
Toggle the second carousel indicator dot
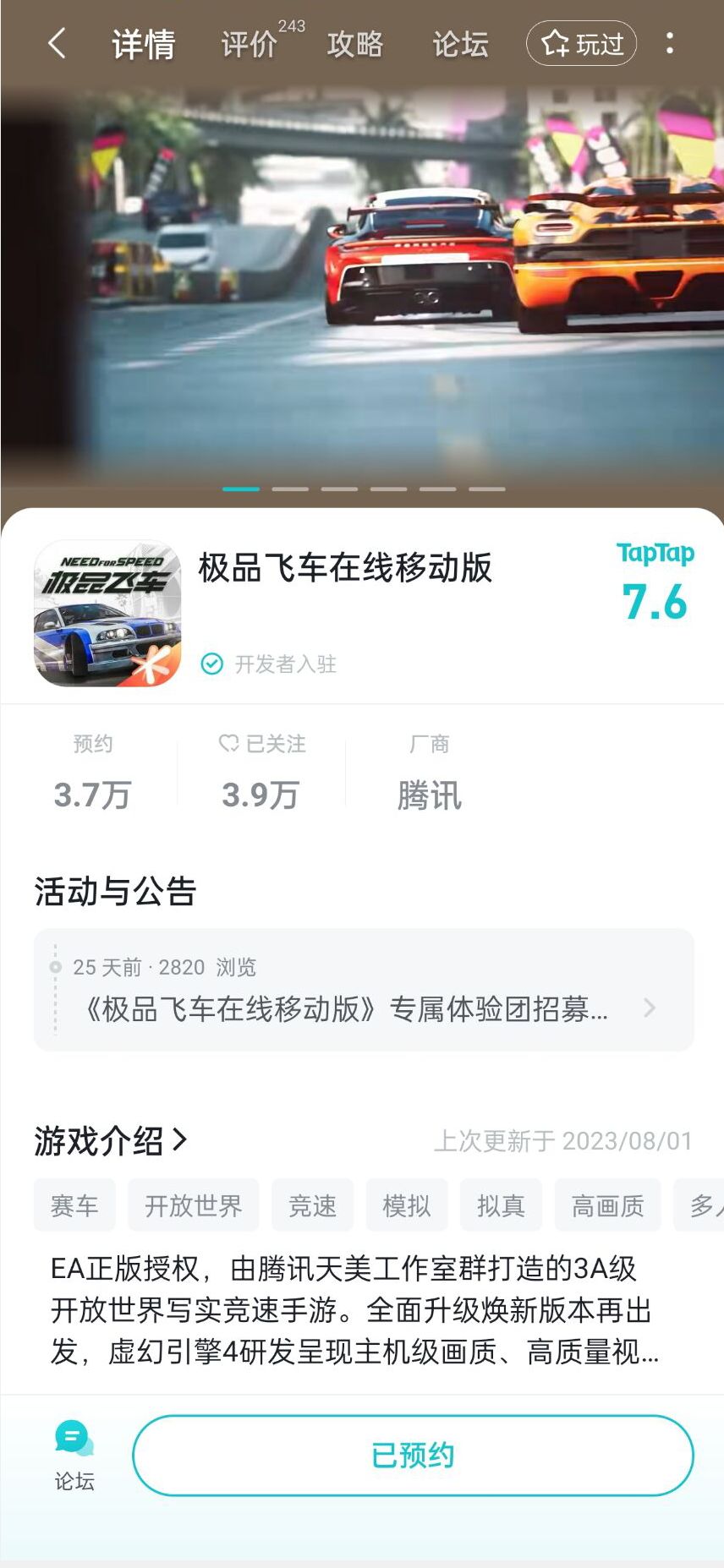291,489
